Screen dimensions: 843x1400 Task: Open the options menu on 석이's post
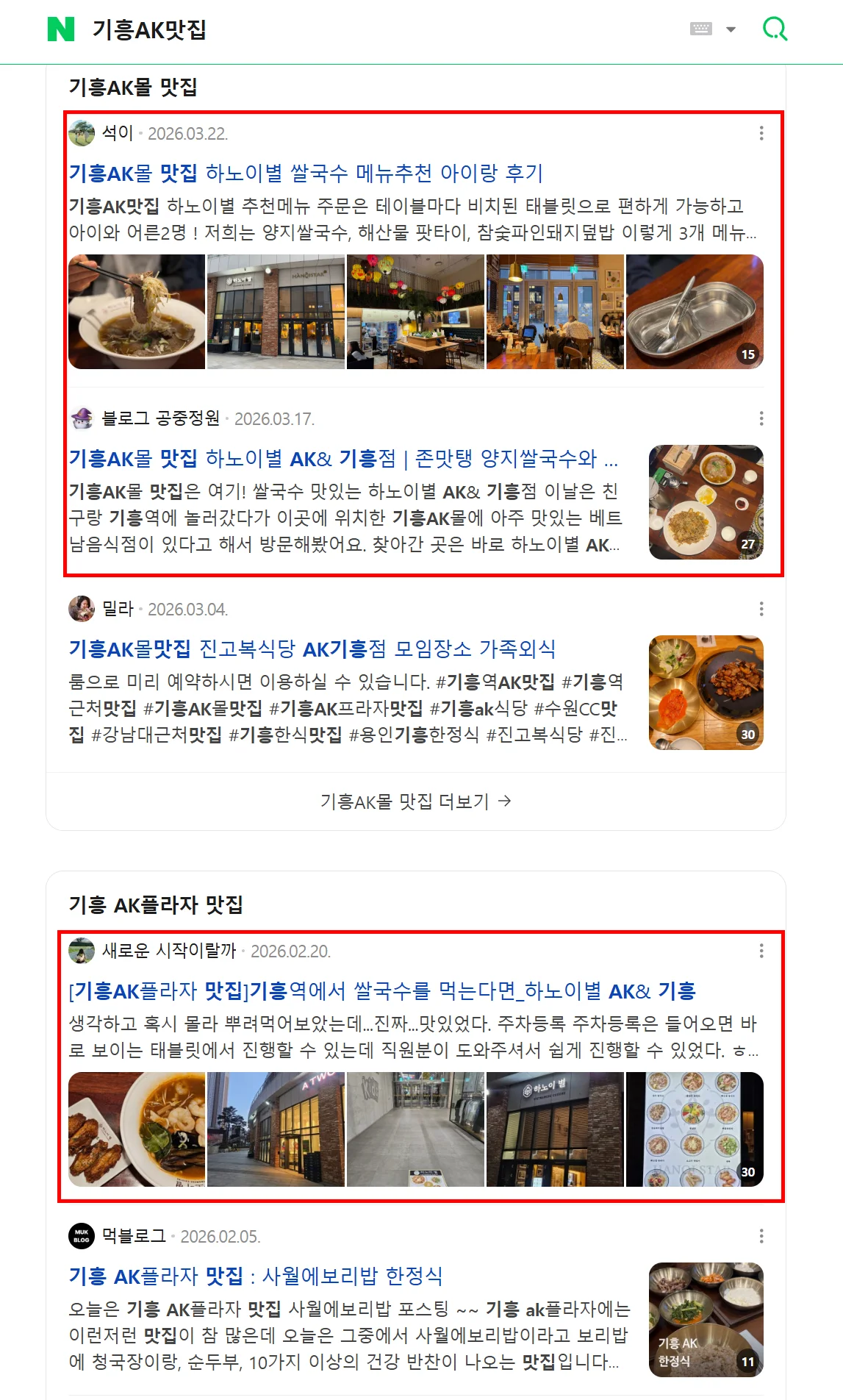[x=760, y=132]
